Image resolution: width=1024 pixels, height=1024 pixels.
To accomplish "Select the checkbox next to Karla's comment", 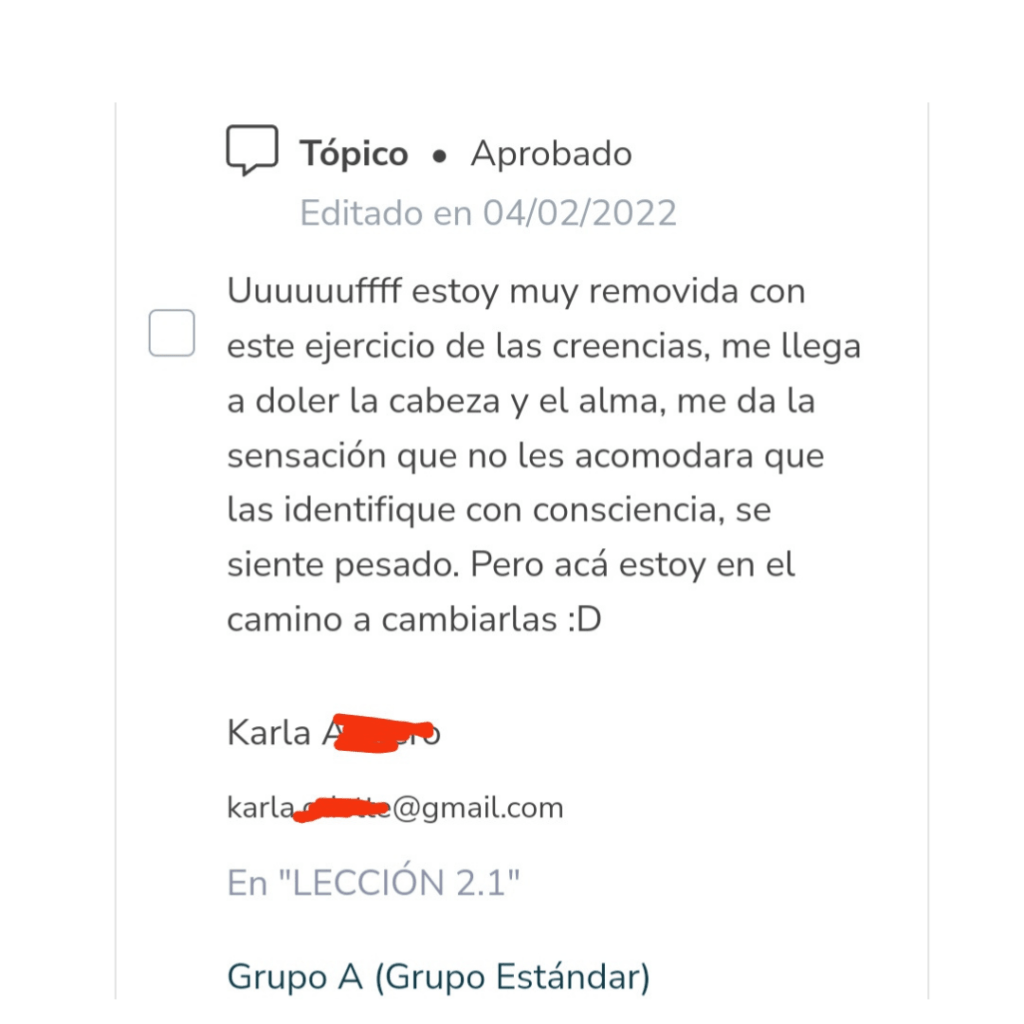I will [x=171, y=333].
